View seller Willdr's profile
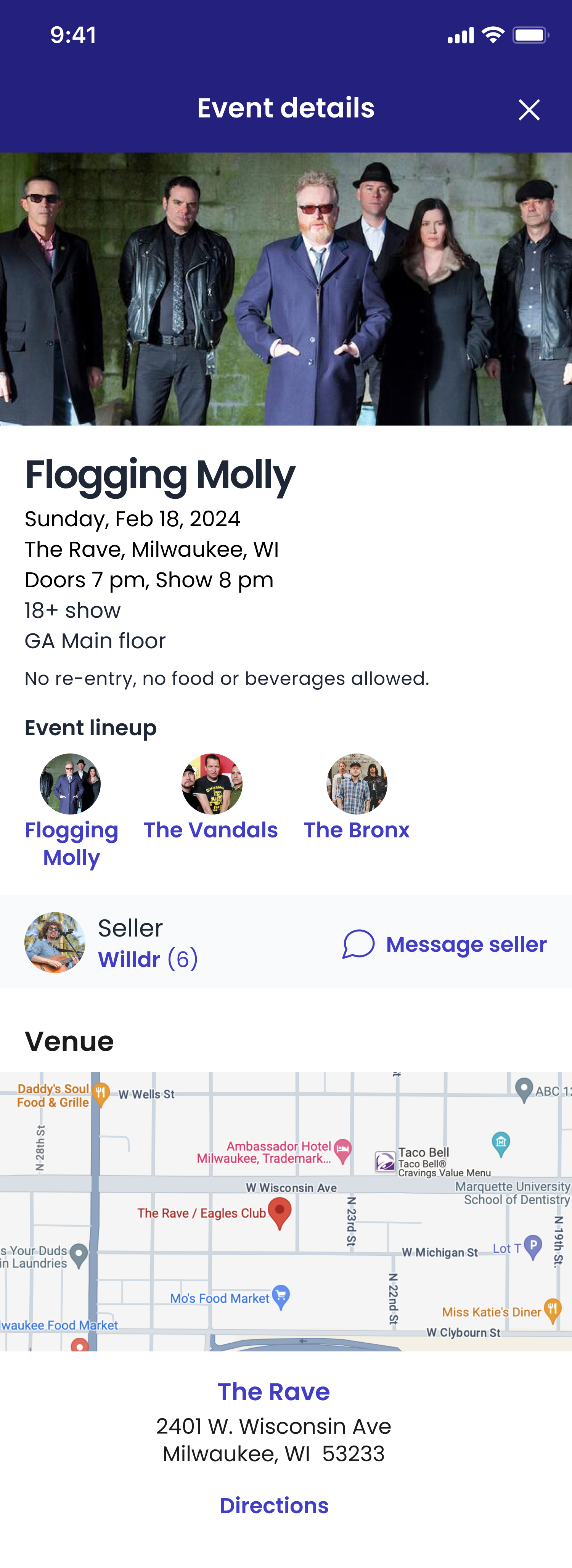This screenshot has height=1568, width=572. (x=130, y=959)
